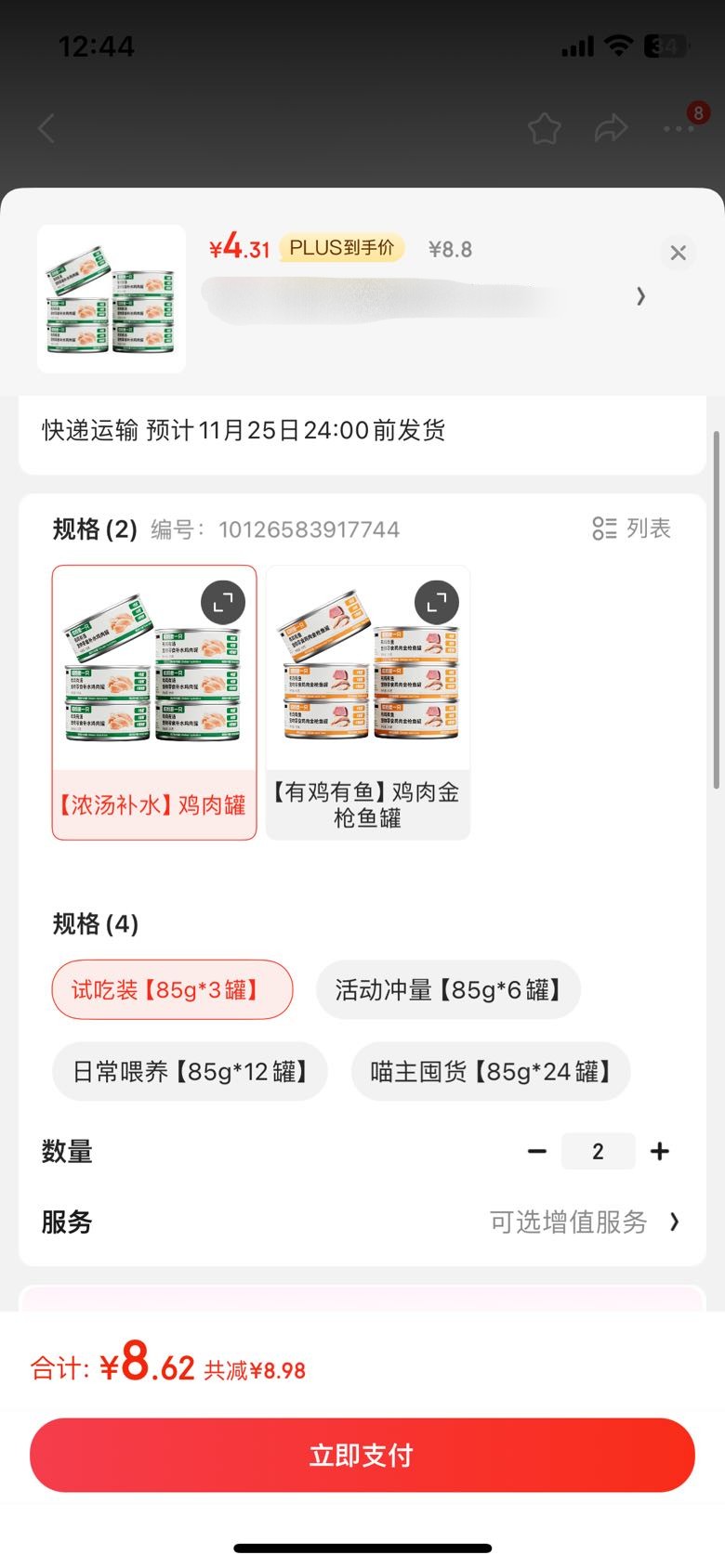Tap 立即支付 to pay now
The width and height of the screenshot is (725, 1568).
(x=362, y=1455)
